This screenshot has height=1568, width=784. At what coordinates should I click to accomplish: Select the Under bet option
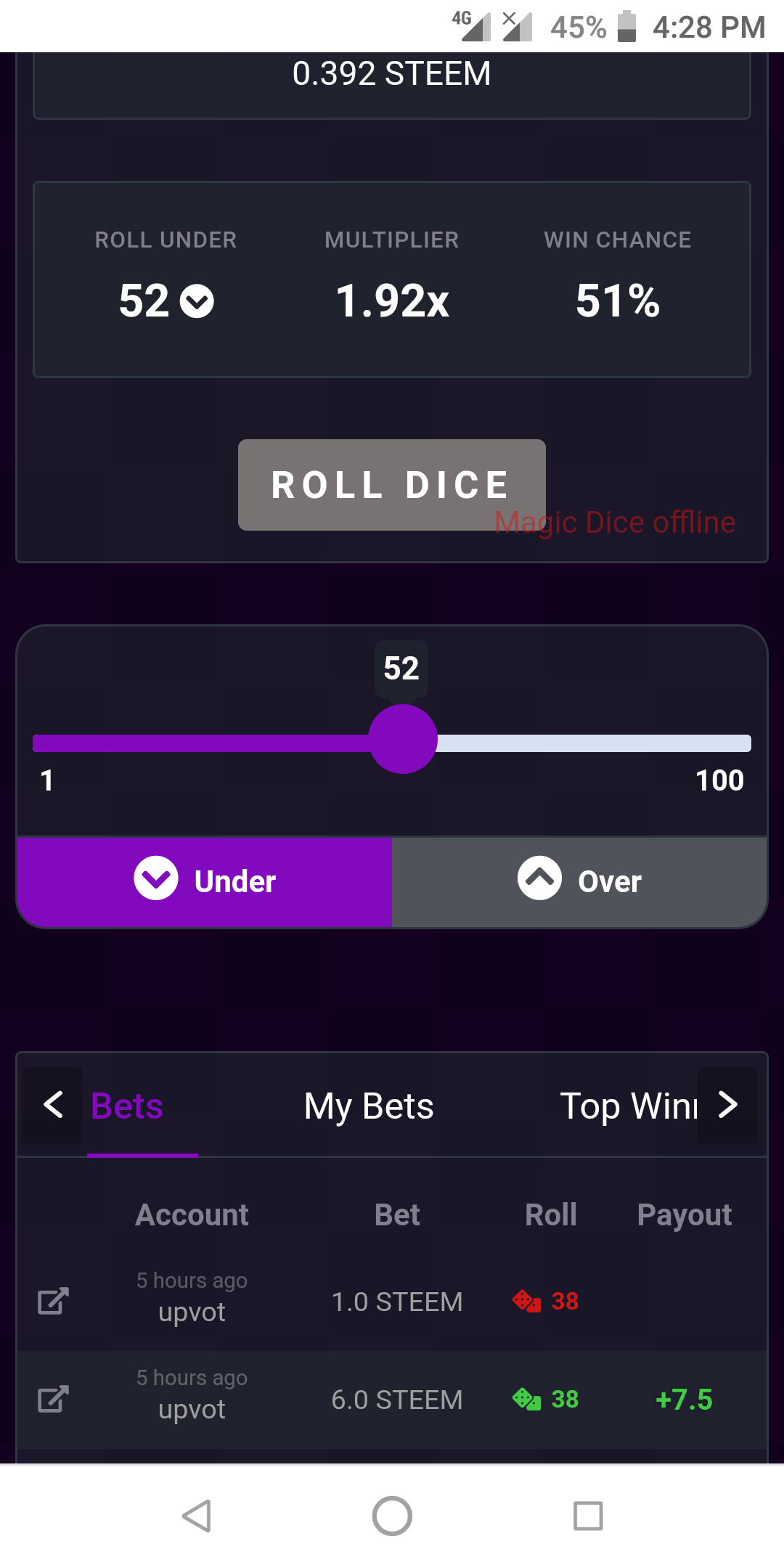pyautogui.click(x=205, y=881)
